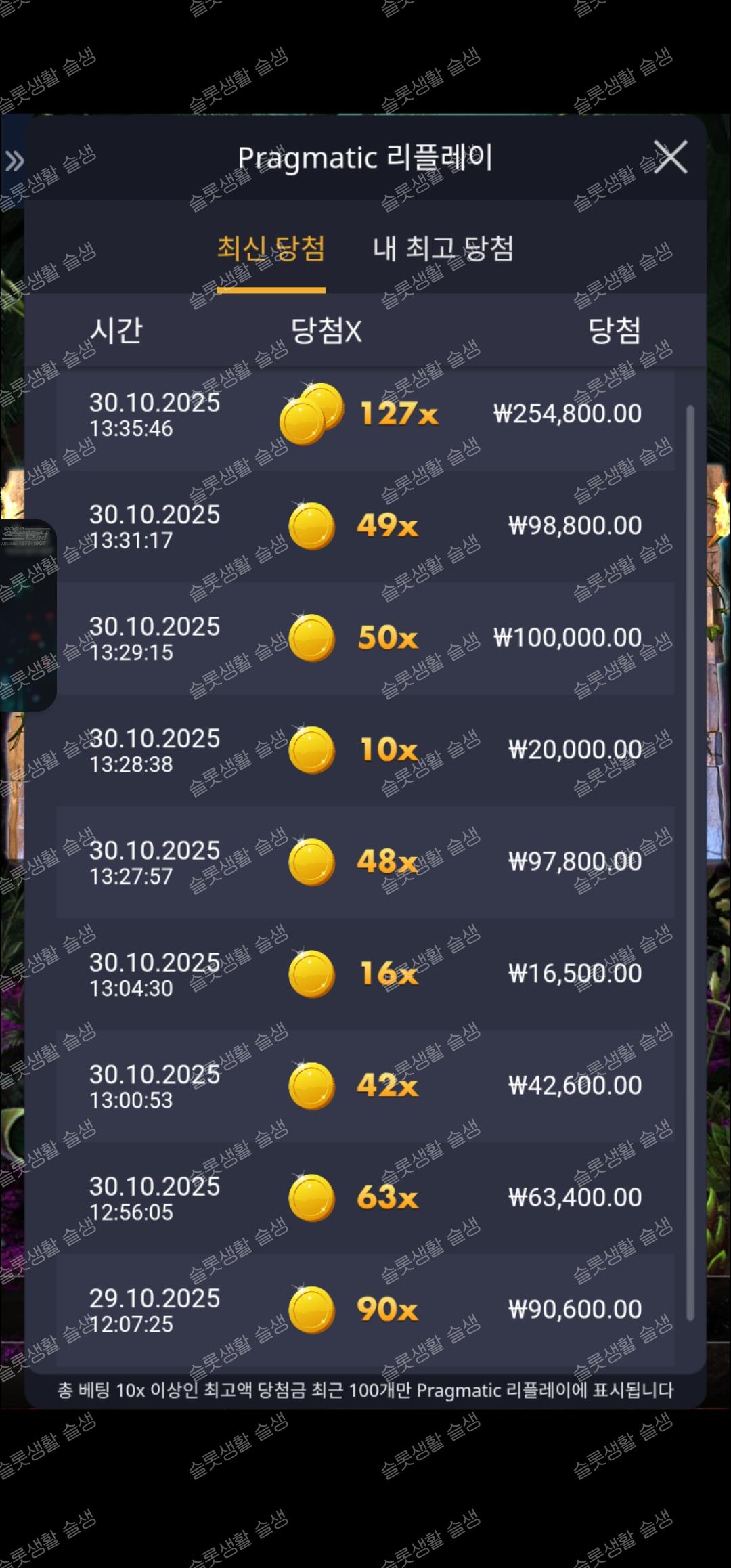Open the 127x win replay
This screenshot has height=1568, width=731.
[x=365, y=414]
